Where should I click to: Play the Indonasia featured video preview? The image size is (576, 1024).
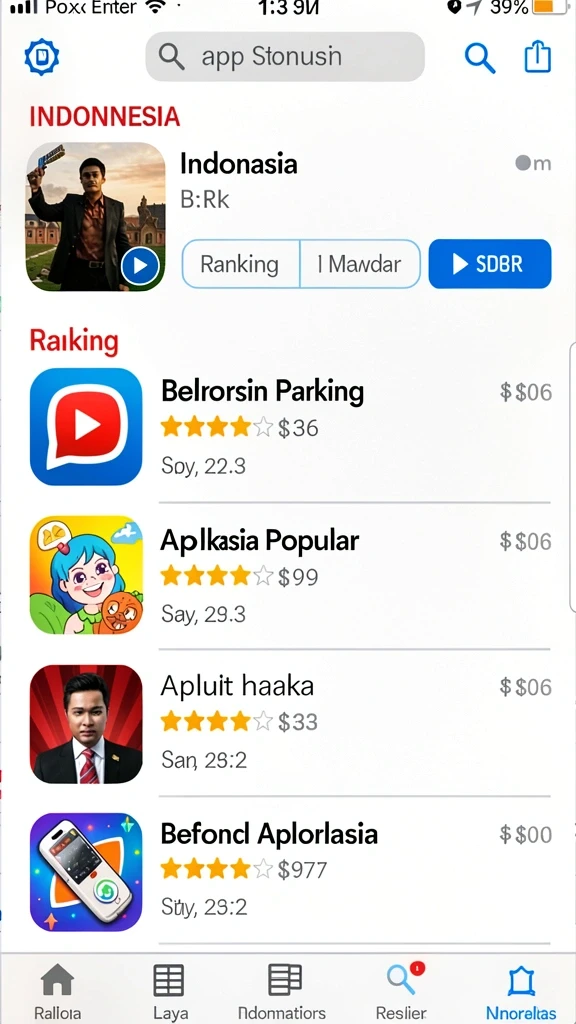pos(140,266)
